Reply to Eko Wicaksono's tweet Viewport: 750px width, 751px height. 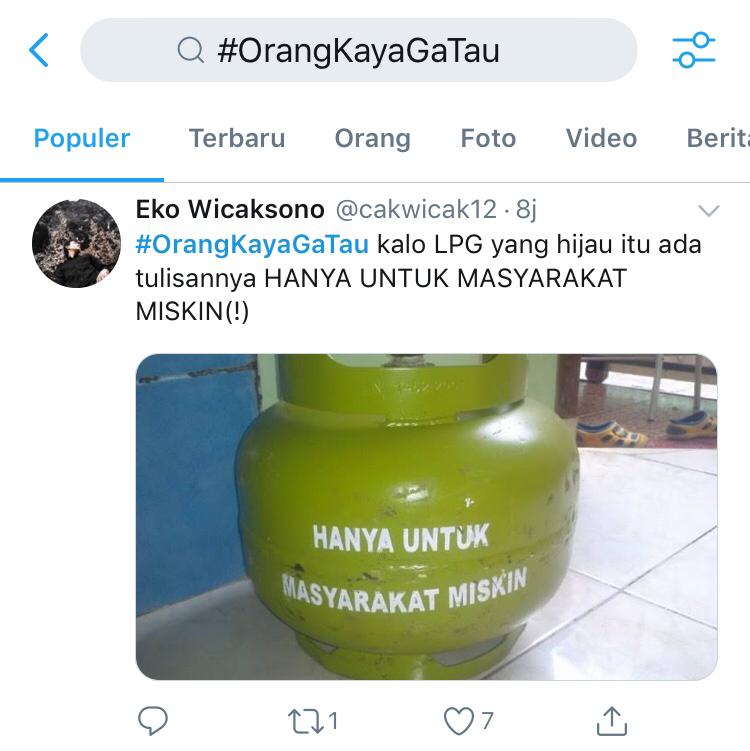(x=152, y=720)
